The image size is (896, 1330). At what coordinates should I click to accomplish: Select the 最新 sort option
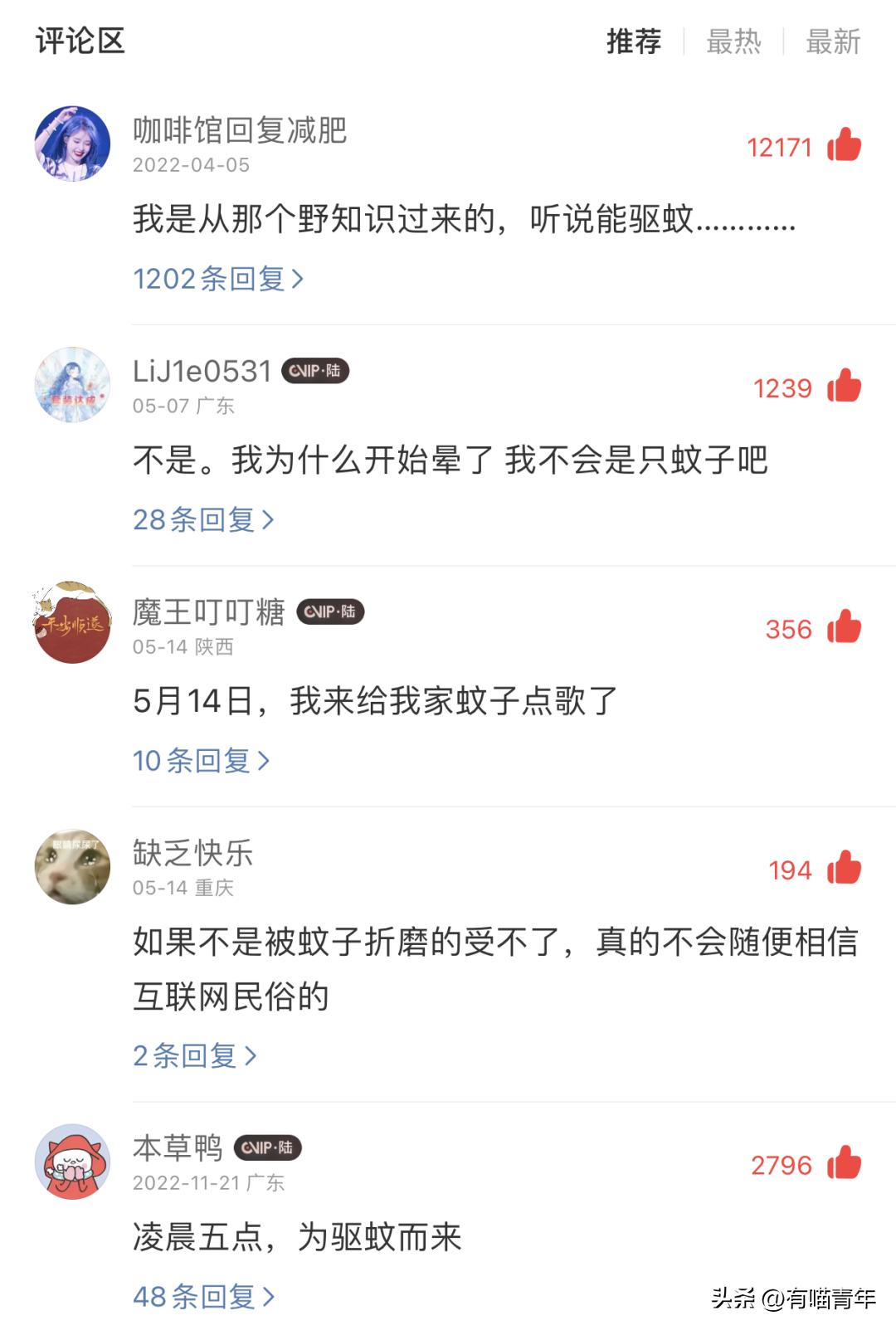click(x=835, y=43)
